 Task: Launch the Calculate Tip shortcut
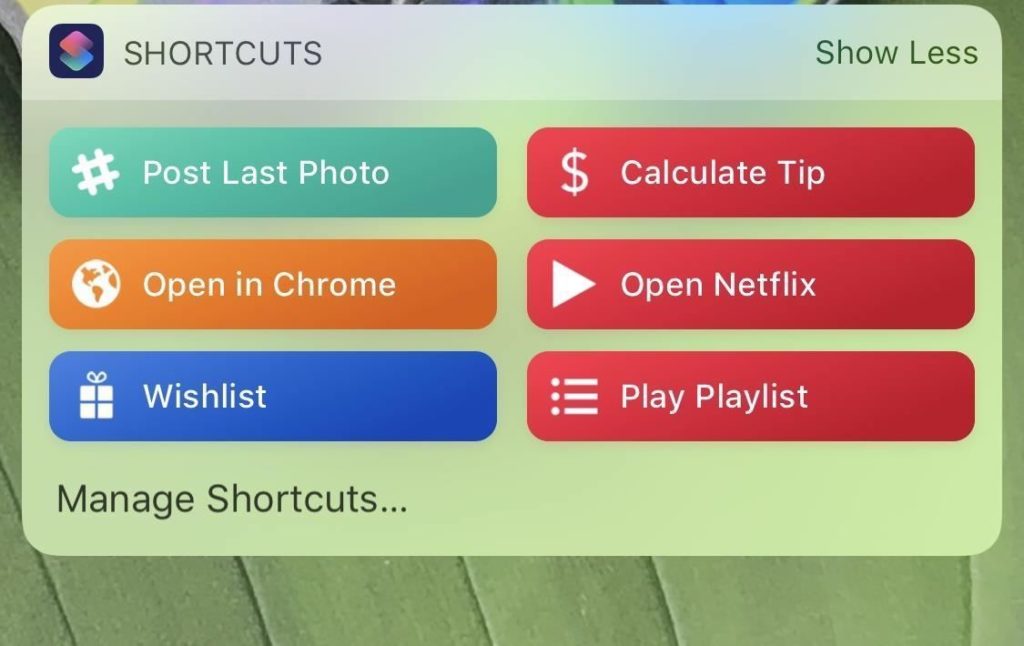(750, 173)
